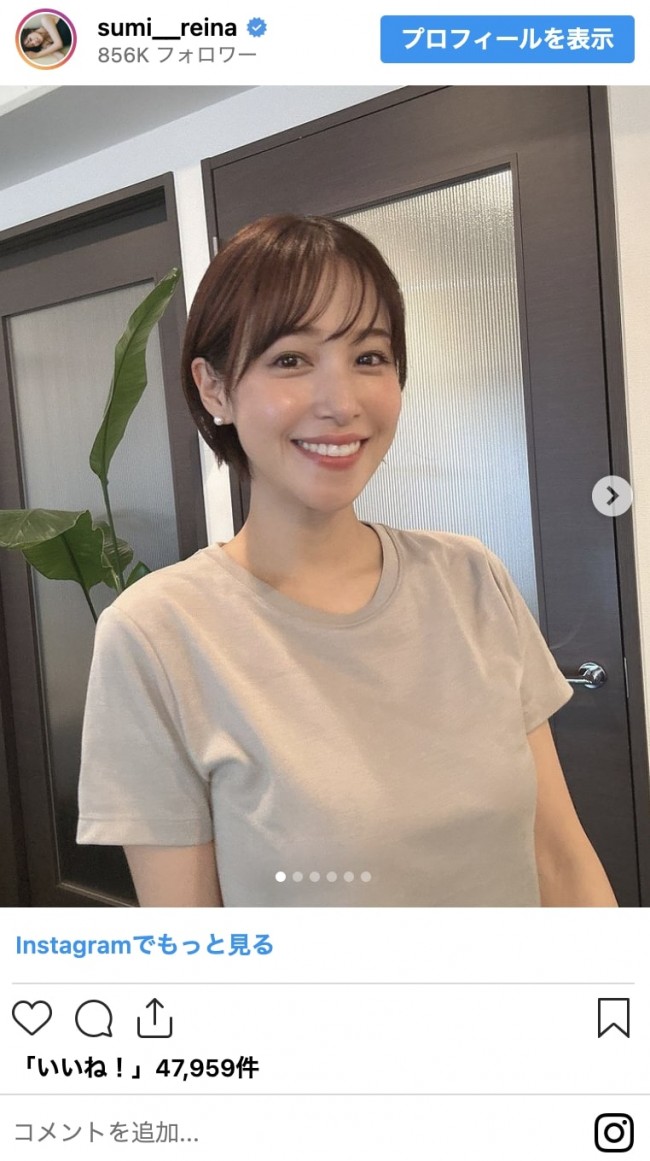
Task: Open comments with the speech bubble icon
Action: (94, 1018)
